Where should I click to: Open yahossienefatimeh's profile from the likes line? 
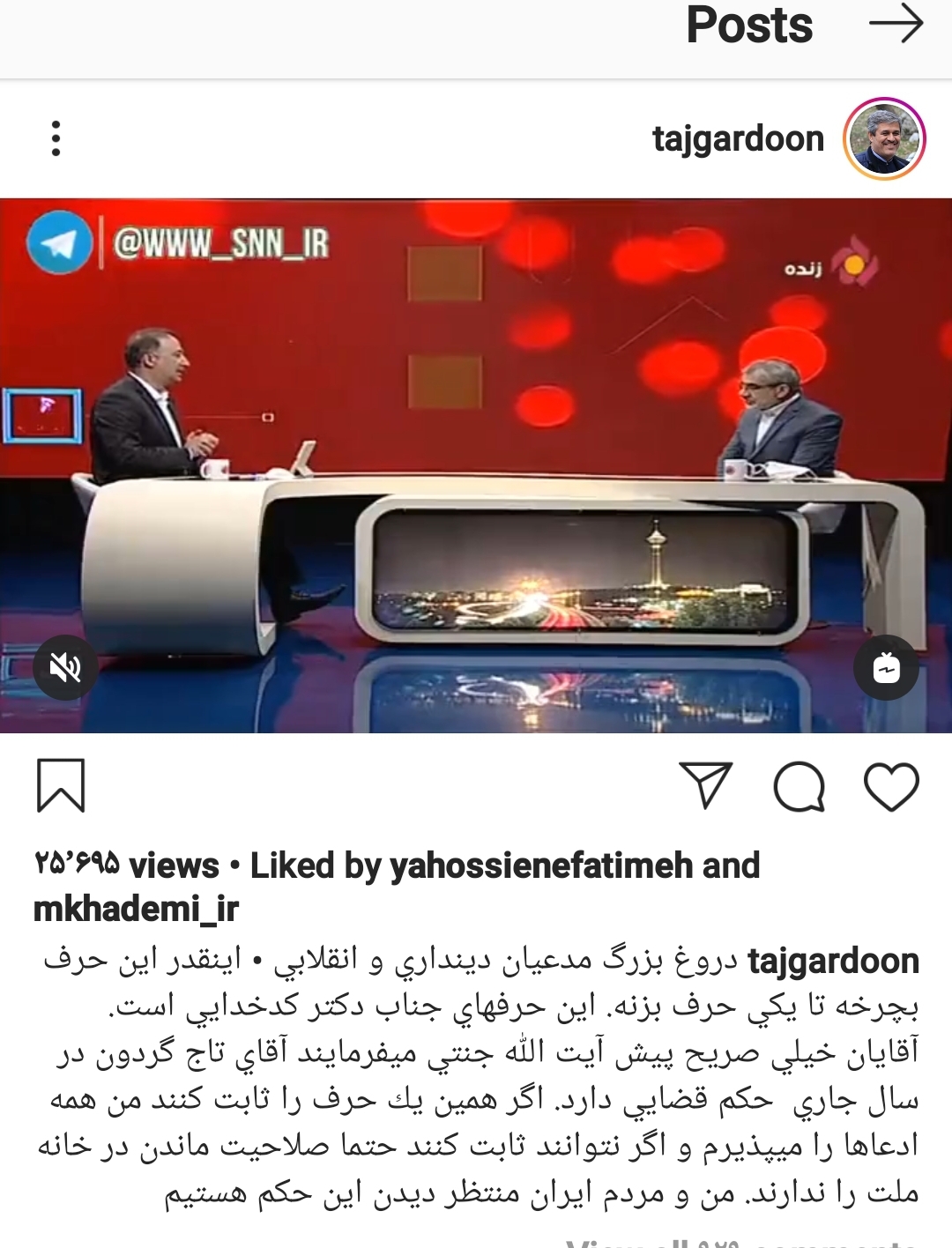click(x=541, y=866)
